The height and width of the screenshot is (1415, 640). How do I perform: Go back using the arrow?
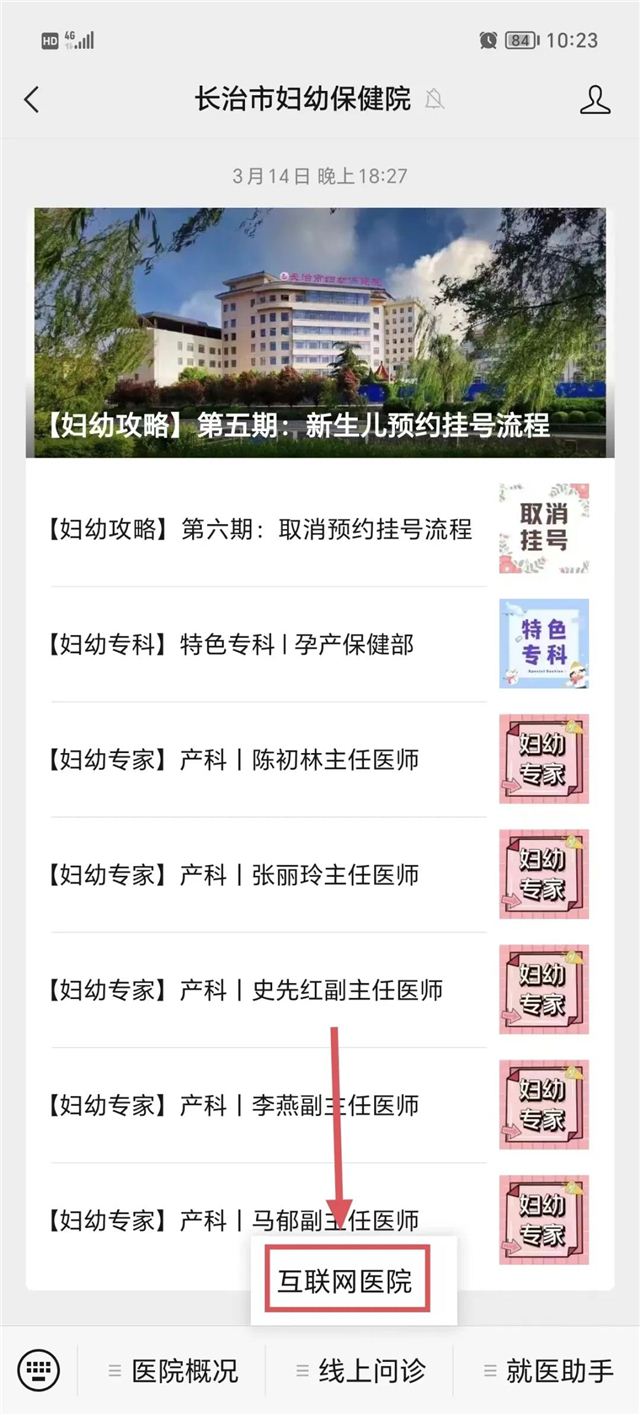[32, 99]
